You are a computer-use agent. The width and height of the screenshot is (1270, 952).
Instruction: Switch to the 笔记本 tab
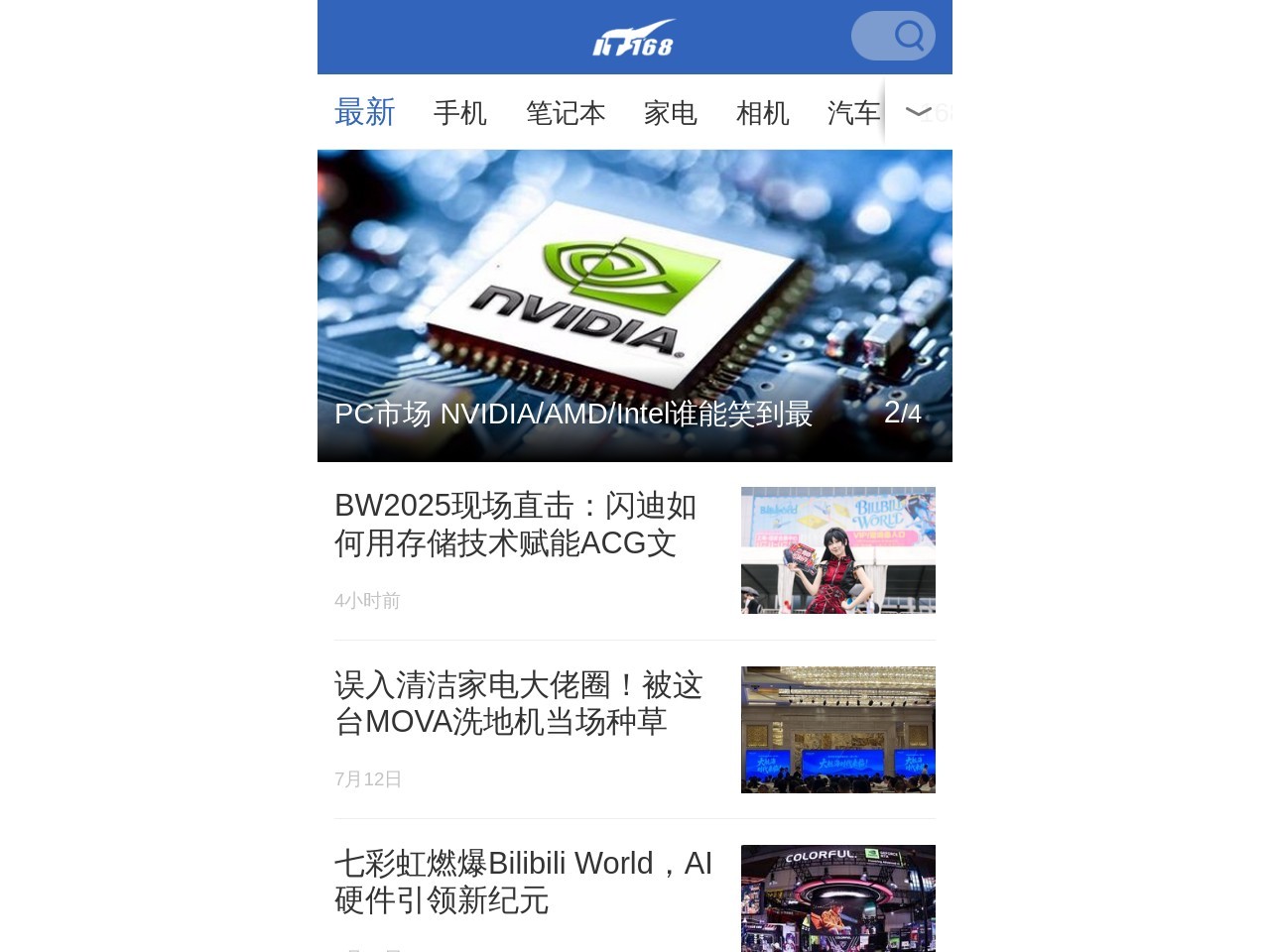566,113
